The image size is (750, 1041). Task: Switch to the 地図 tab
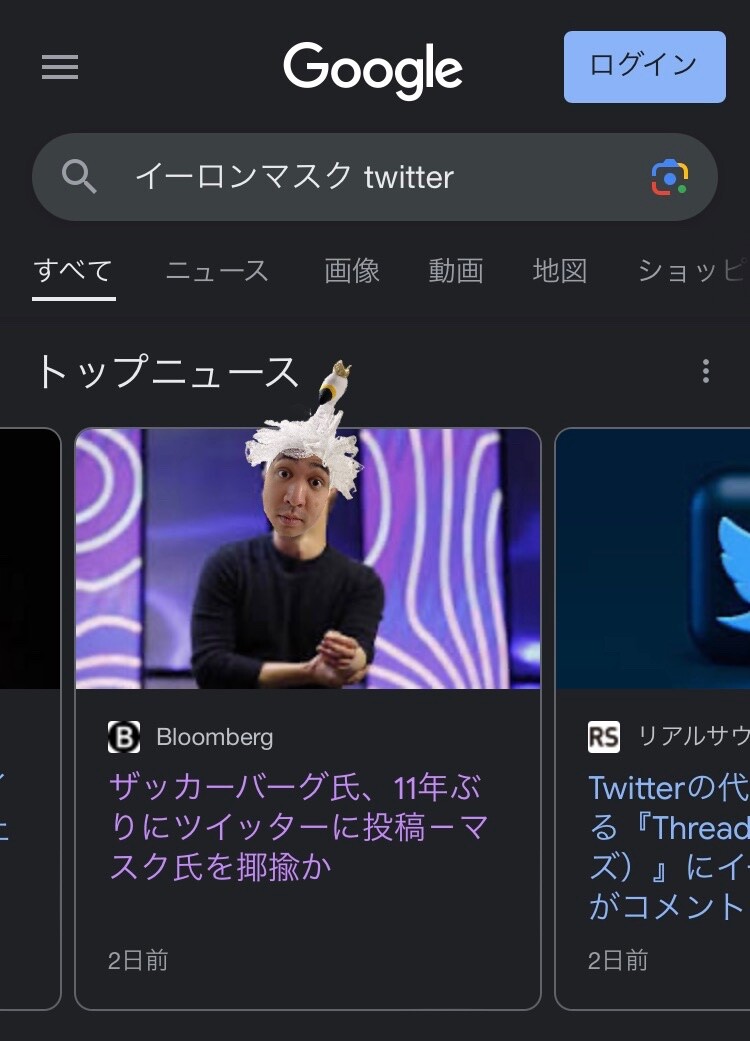click(x=560, y=271)
